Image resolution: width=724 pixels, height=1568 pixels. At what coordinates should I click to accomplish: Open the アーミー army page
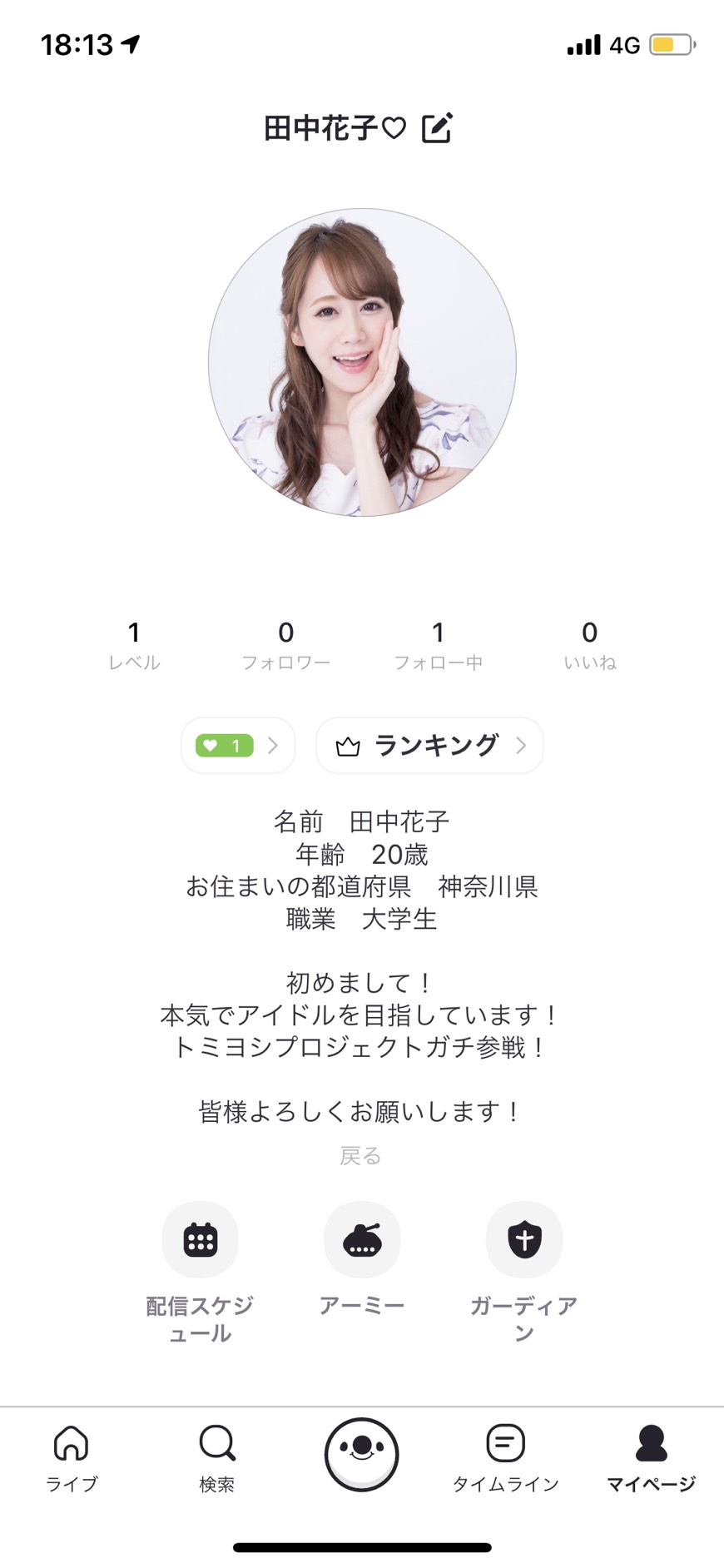362,1258
